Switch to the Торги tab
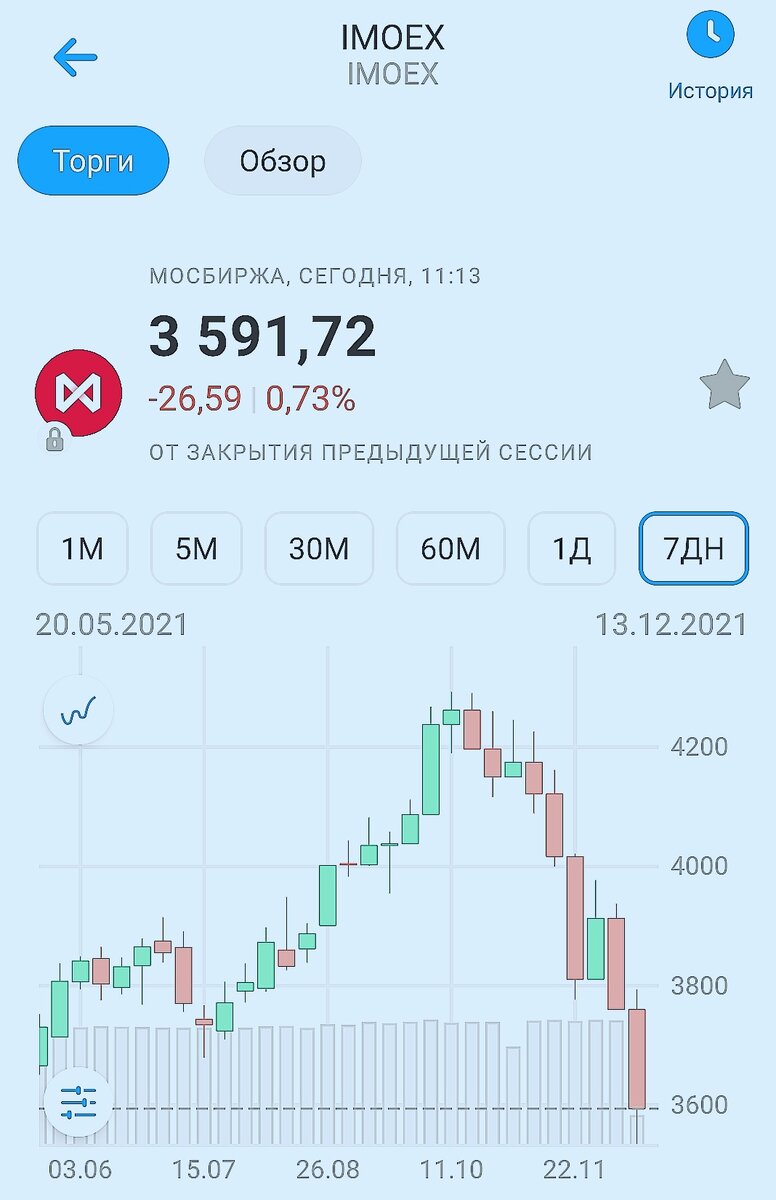This screenshot has height=1200, width=776. [93, 161]
